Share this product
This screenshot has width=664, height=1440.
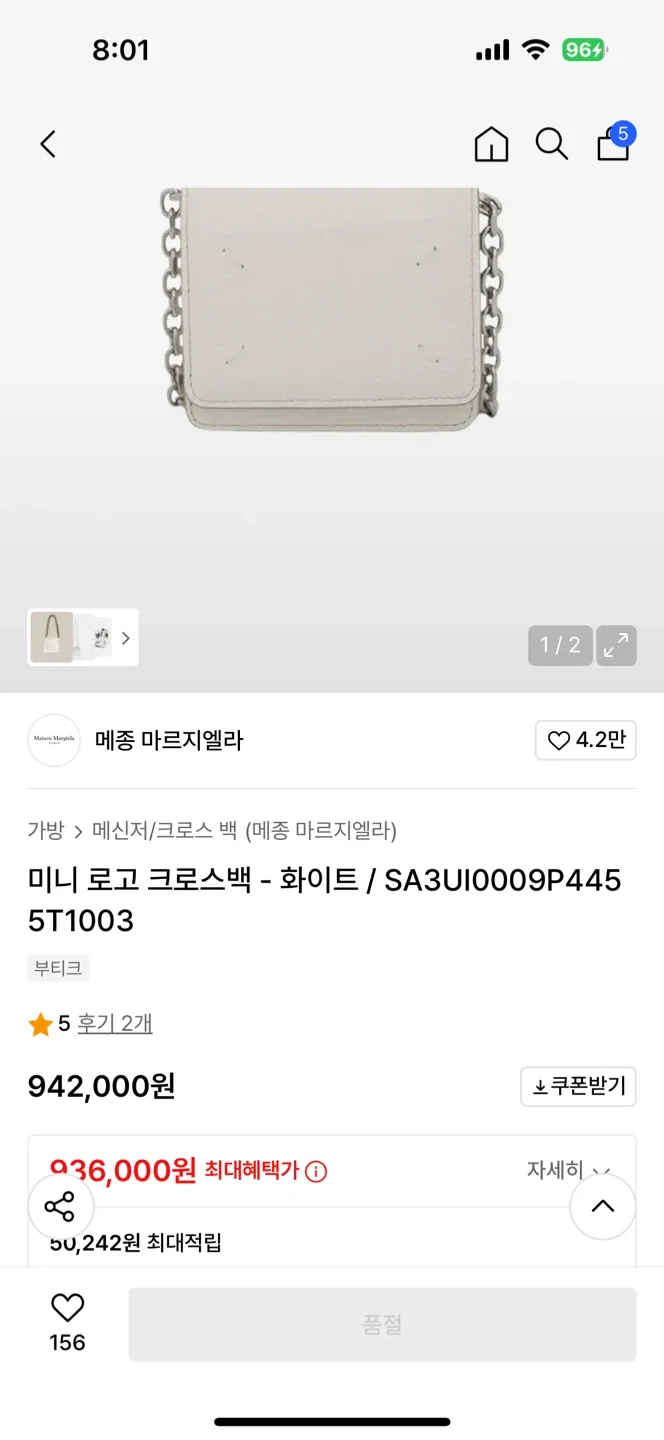(60, 1207)
